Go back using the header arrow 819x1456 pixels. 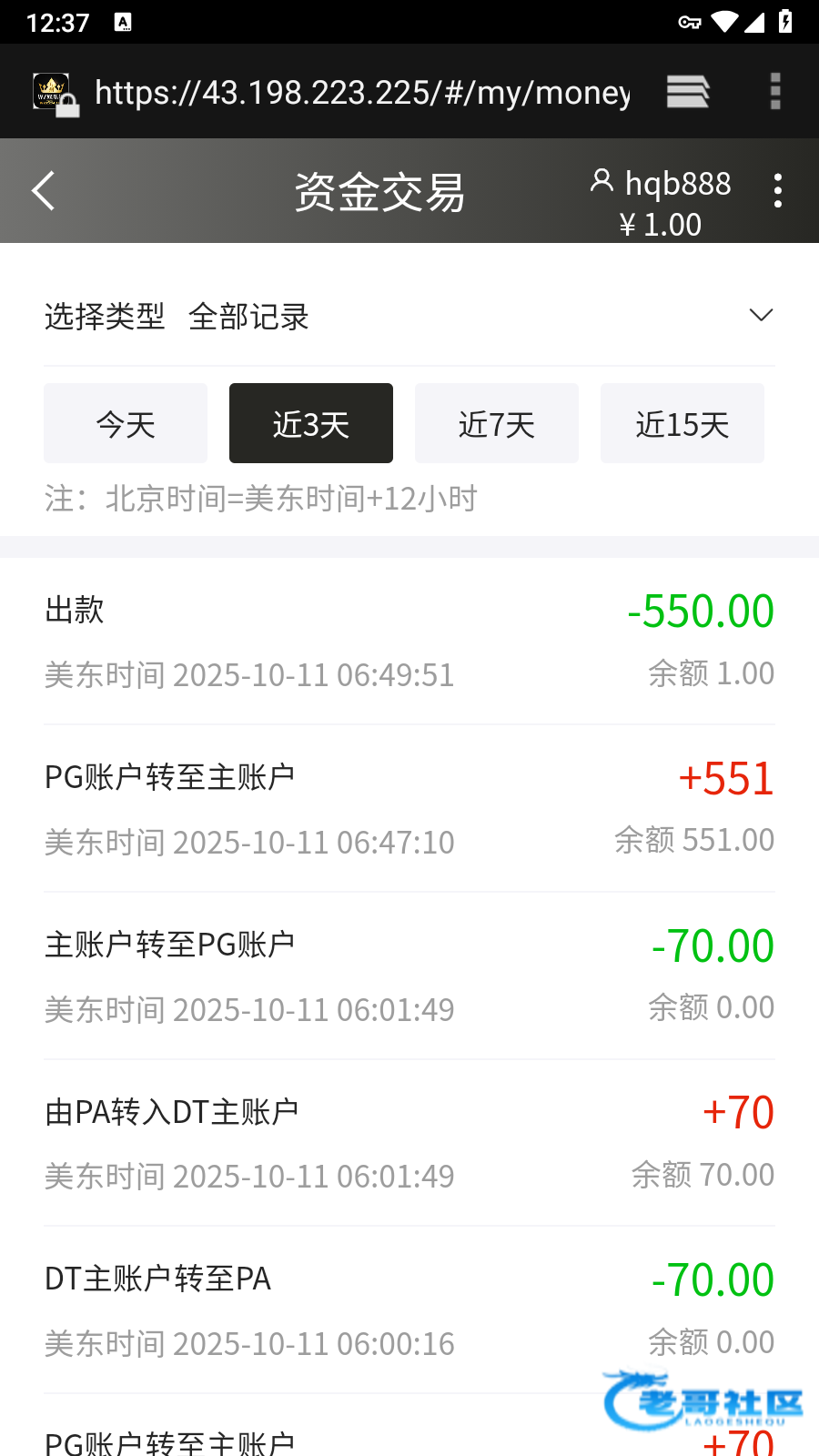click(44, 191)
